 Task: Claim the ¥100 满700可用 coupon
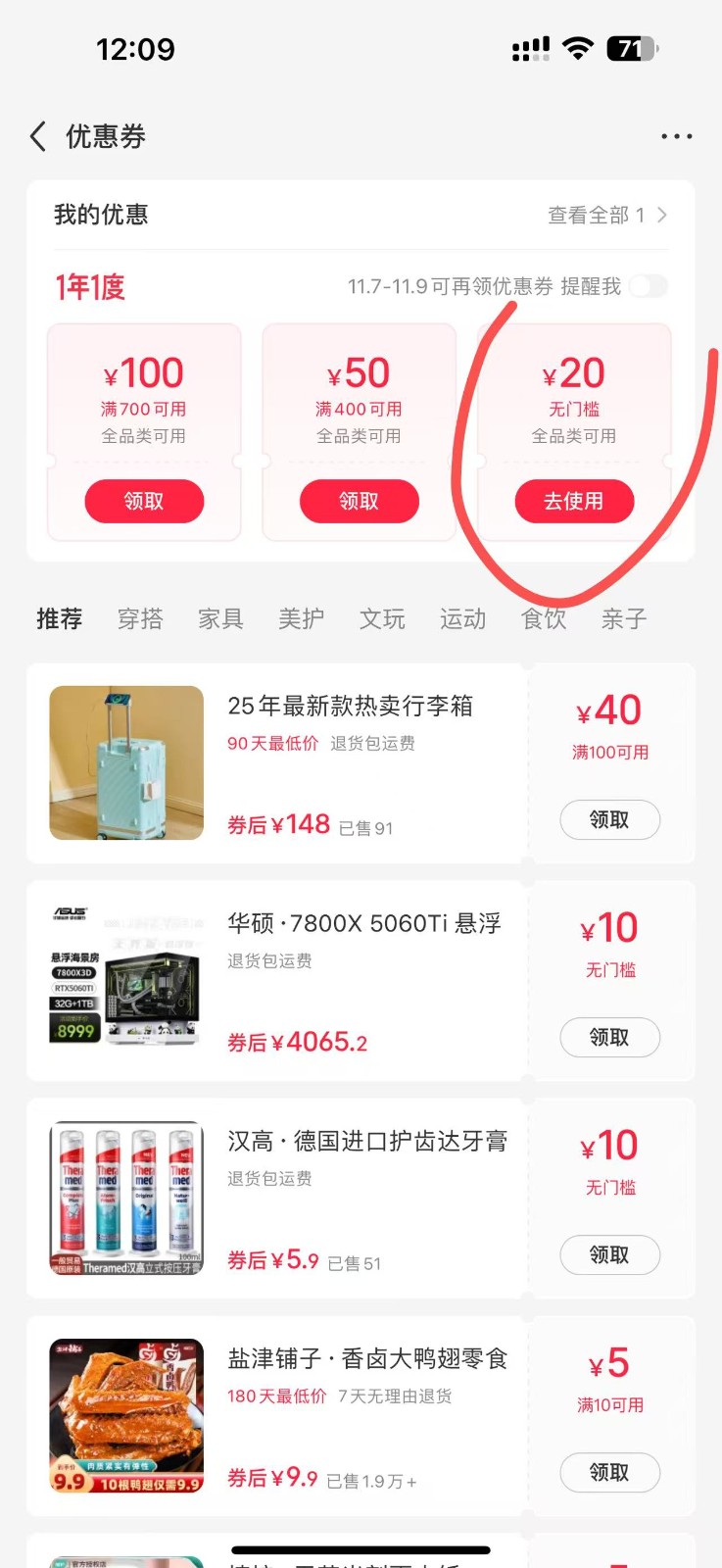[x=144, y=501]
